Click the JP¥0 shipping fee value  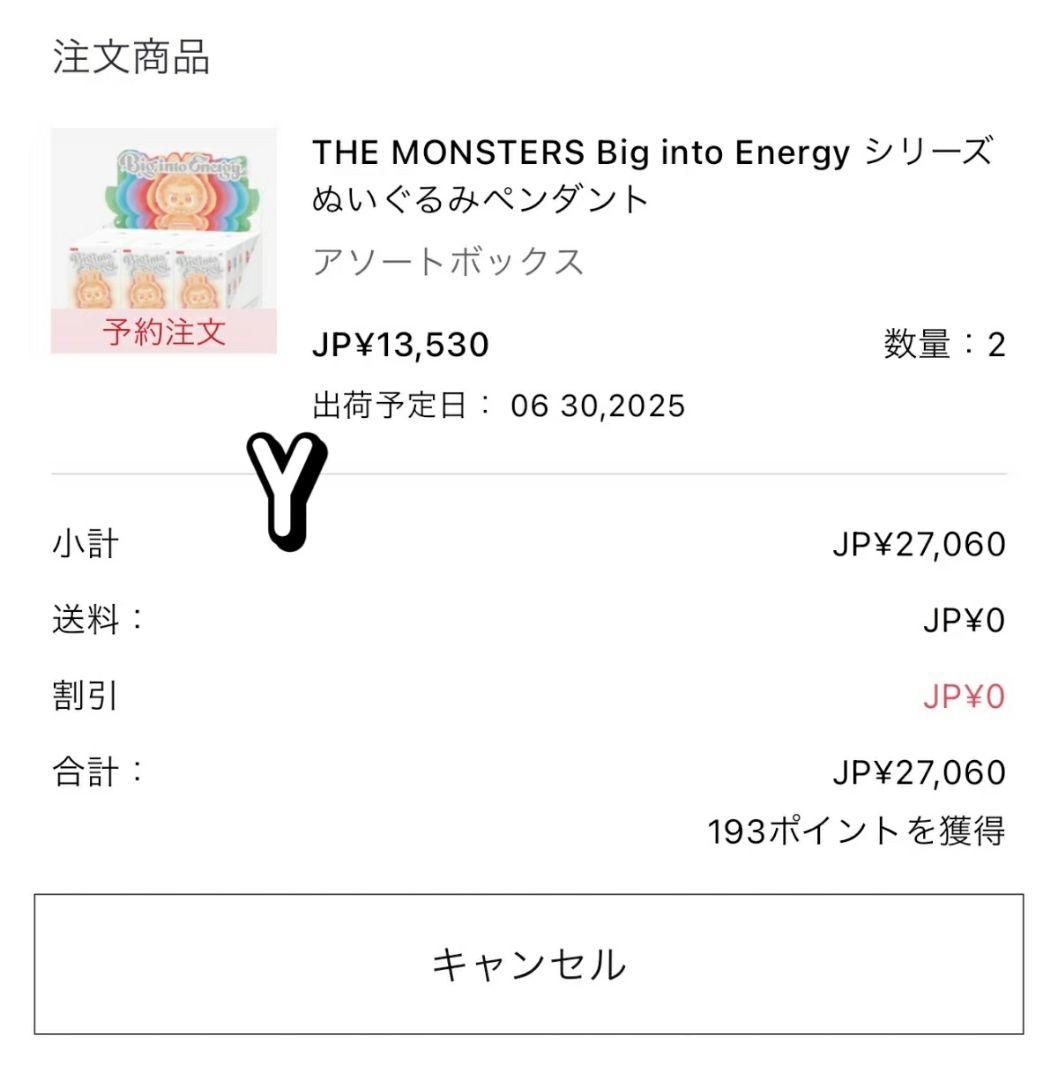click(x=966, y=620)
